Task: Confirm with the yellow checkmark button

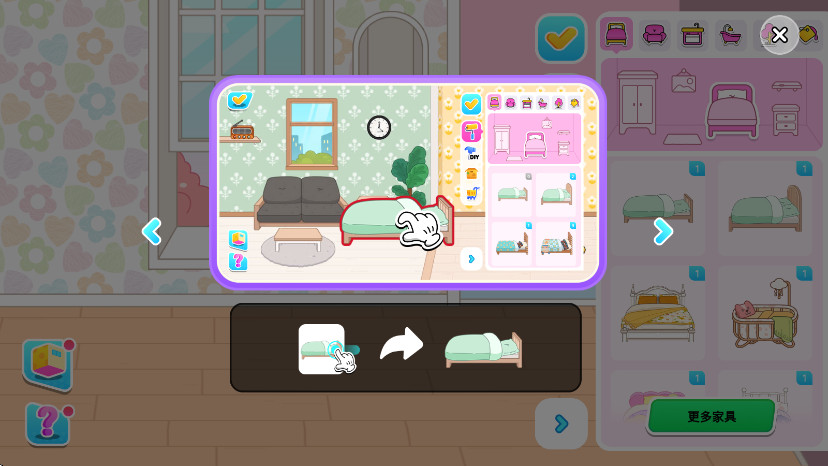Action: [x=561, y=39]
